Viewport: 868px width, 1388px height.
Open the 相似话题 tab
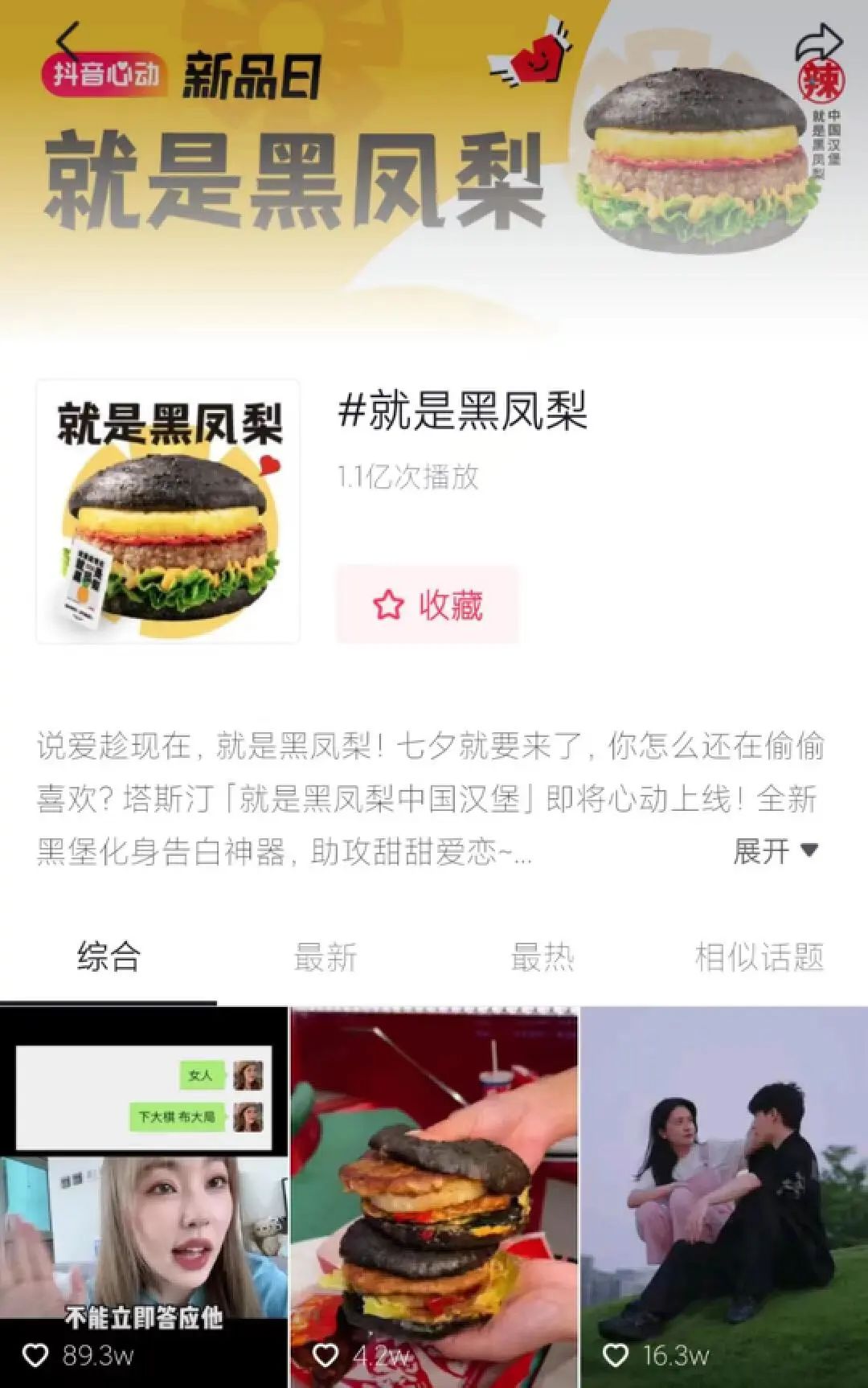[x=759, y=957]
